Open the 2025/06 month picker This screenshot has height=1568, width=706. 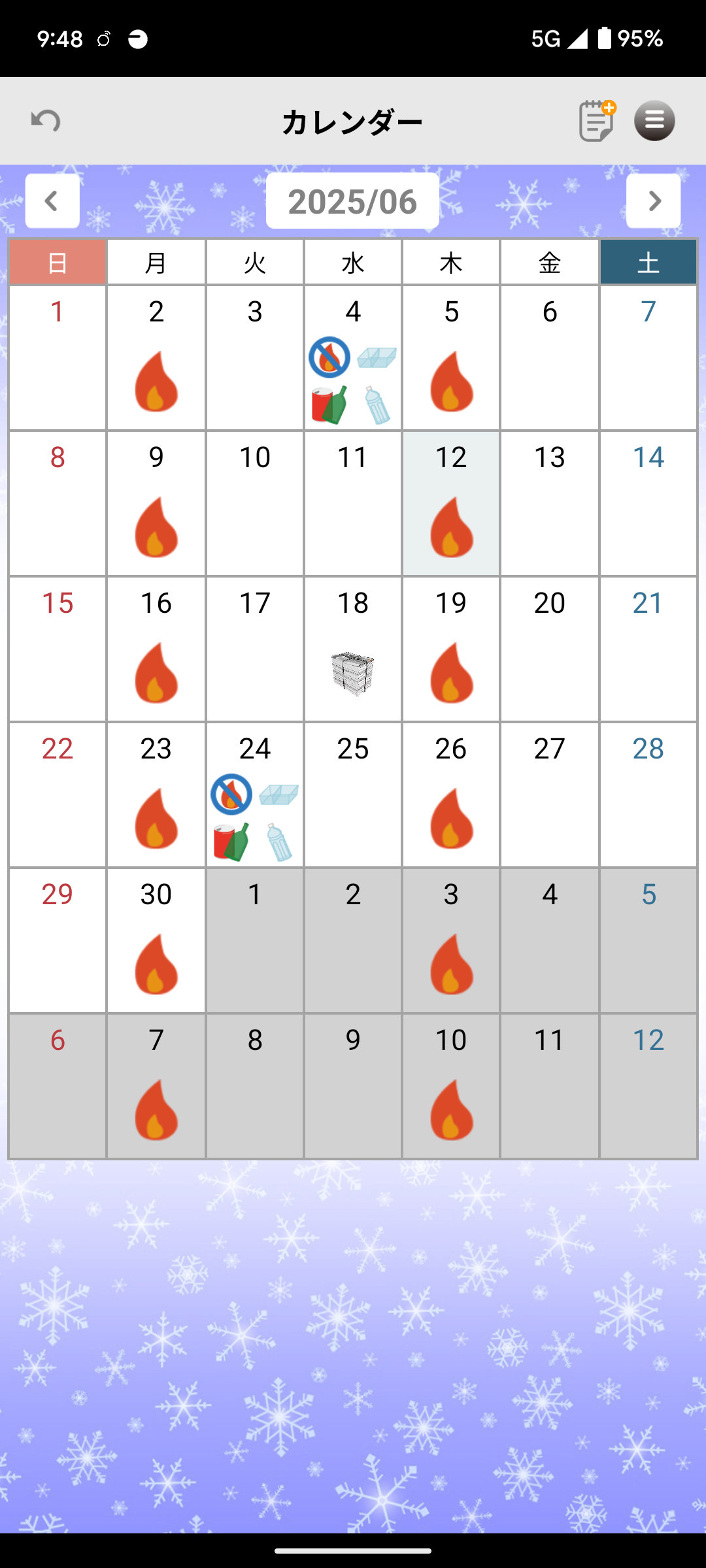(352, 201)
